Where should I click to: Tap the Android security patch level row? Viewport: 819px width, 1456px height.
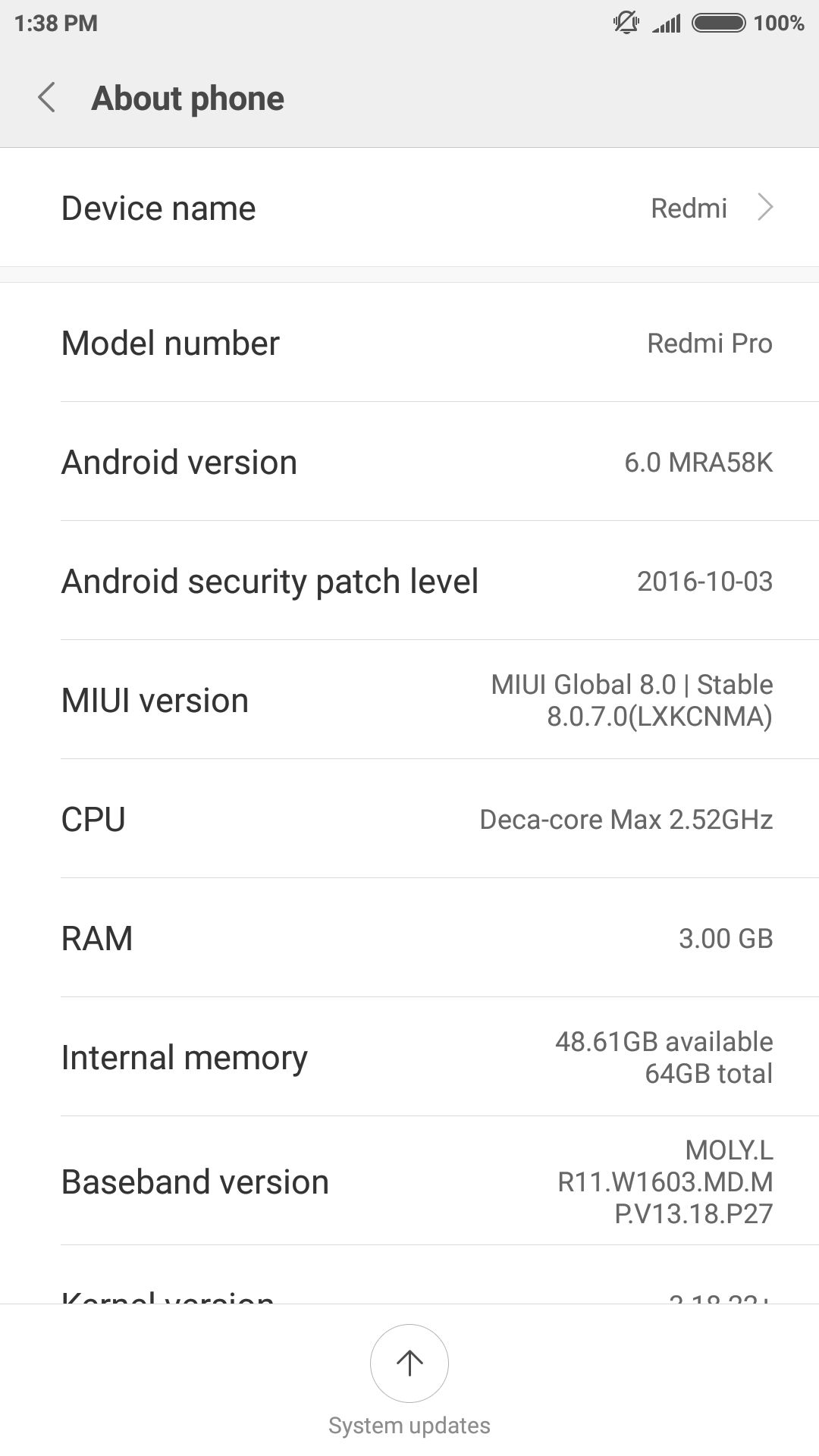click(409, 581)
